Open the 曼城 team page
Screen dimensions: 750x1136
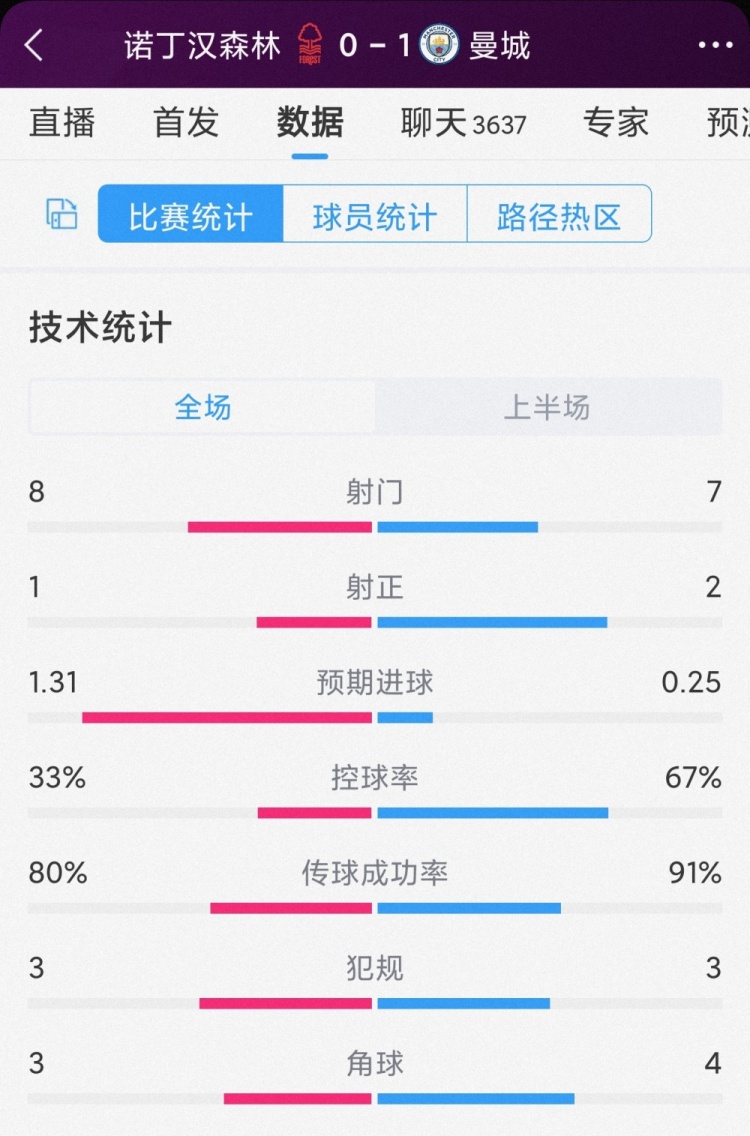point(499,46)
